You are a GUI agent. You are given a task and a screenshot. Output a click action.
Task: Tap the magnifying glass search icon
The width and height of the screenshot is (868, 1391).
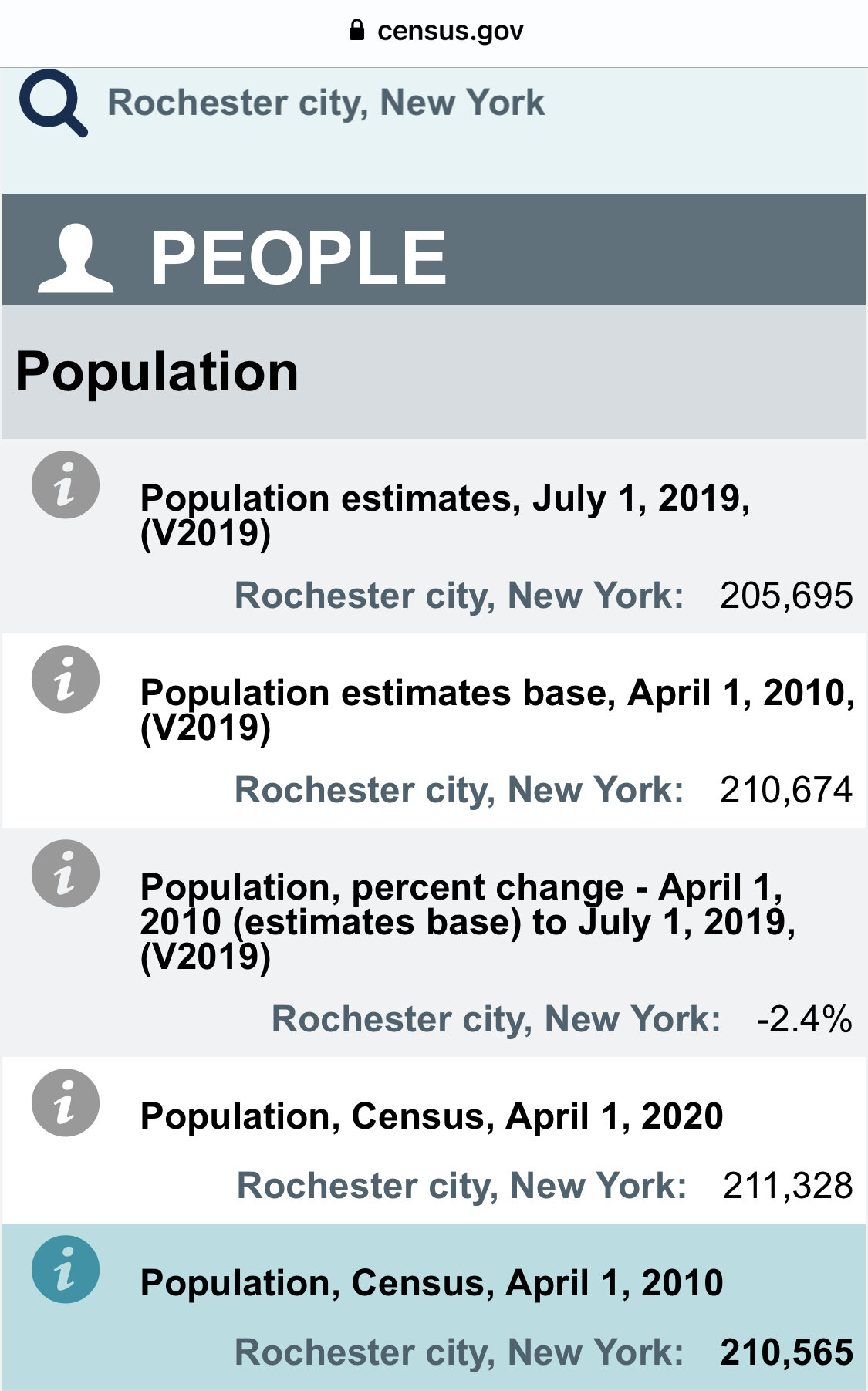(53, 103)
